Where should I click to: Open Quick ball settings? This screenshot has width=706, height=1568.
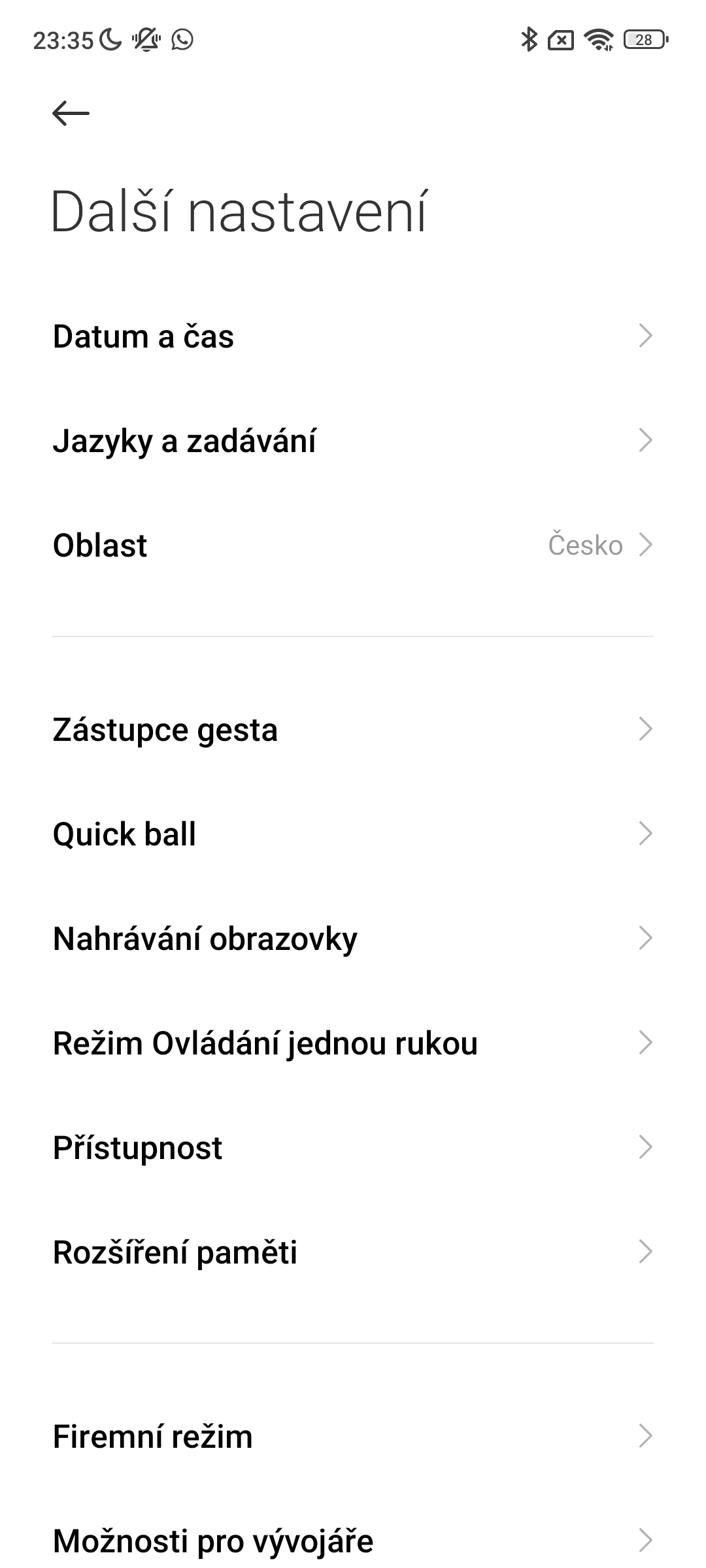click(x=353, y=834)
